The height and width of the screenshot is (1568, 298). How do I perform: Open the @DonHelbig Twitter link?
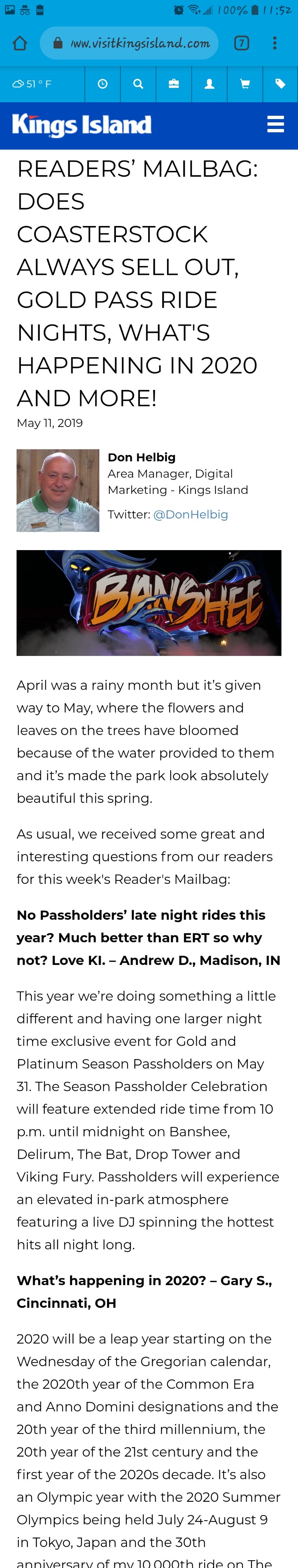coord(191,514)
